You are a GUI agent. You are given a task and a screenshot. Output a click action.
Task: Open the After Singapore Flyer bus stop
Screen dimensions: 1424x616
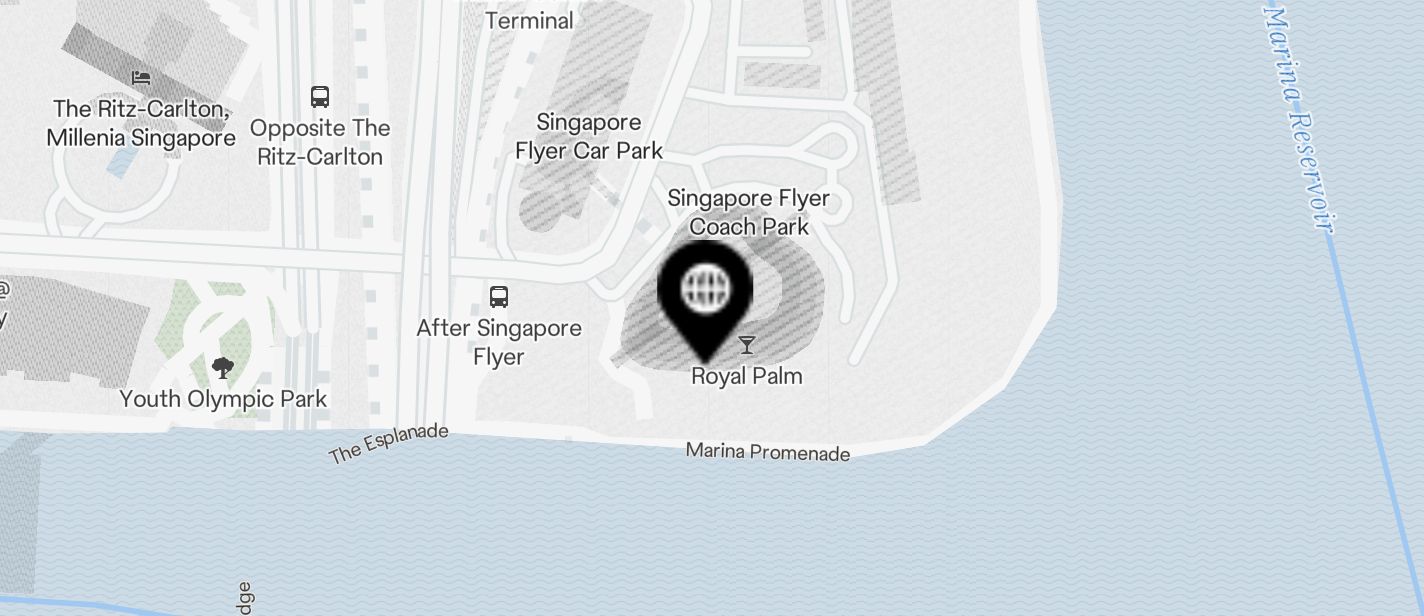[499, 297]
